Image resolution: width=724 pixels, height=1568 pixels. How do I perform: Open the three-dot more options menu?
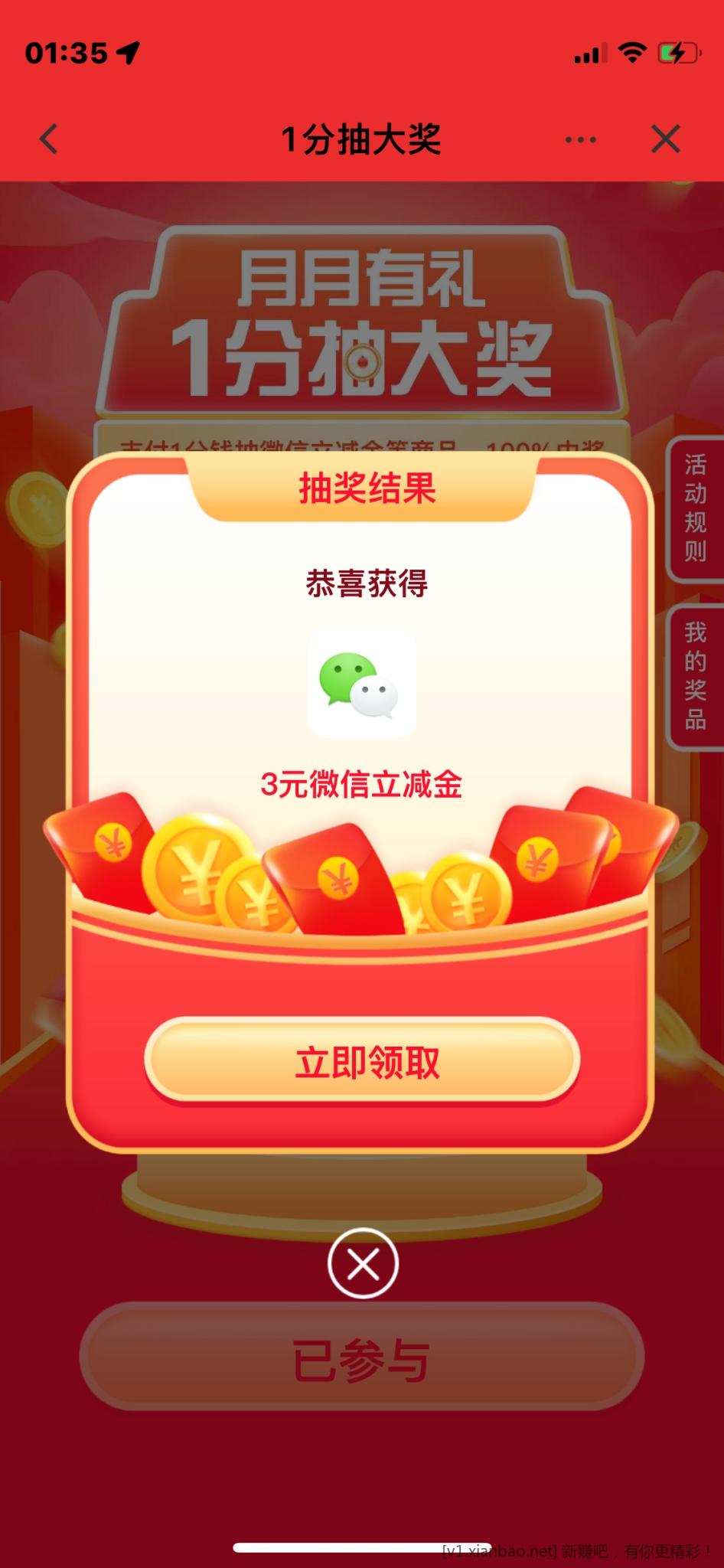click(580, 139)
